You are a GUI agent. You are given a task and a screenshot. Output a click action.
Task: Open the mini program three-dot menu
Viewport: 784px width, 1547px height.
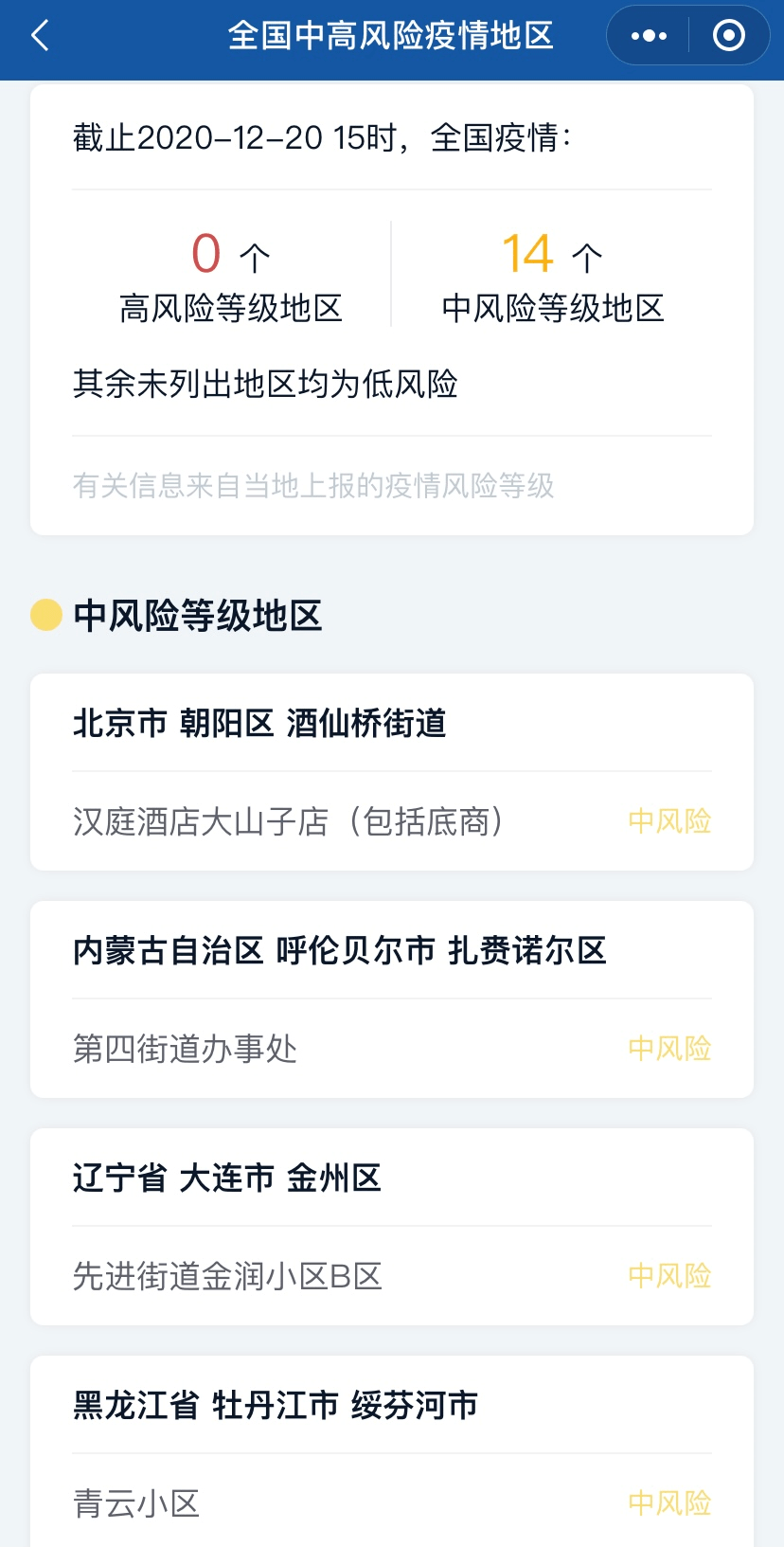[649, 36]
